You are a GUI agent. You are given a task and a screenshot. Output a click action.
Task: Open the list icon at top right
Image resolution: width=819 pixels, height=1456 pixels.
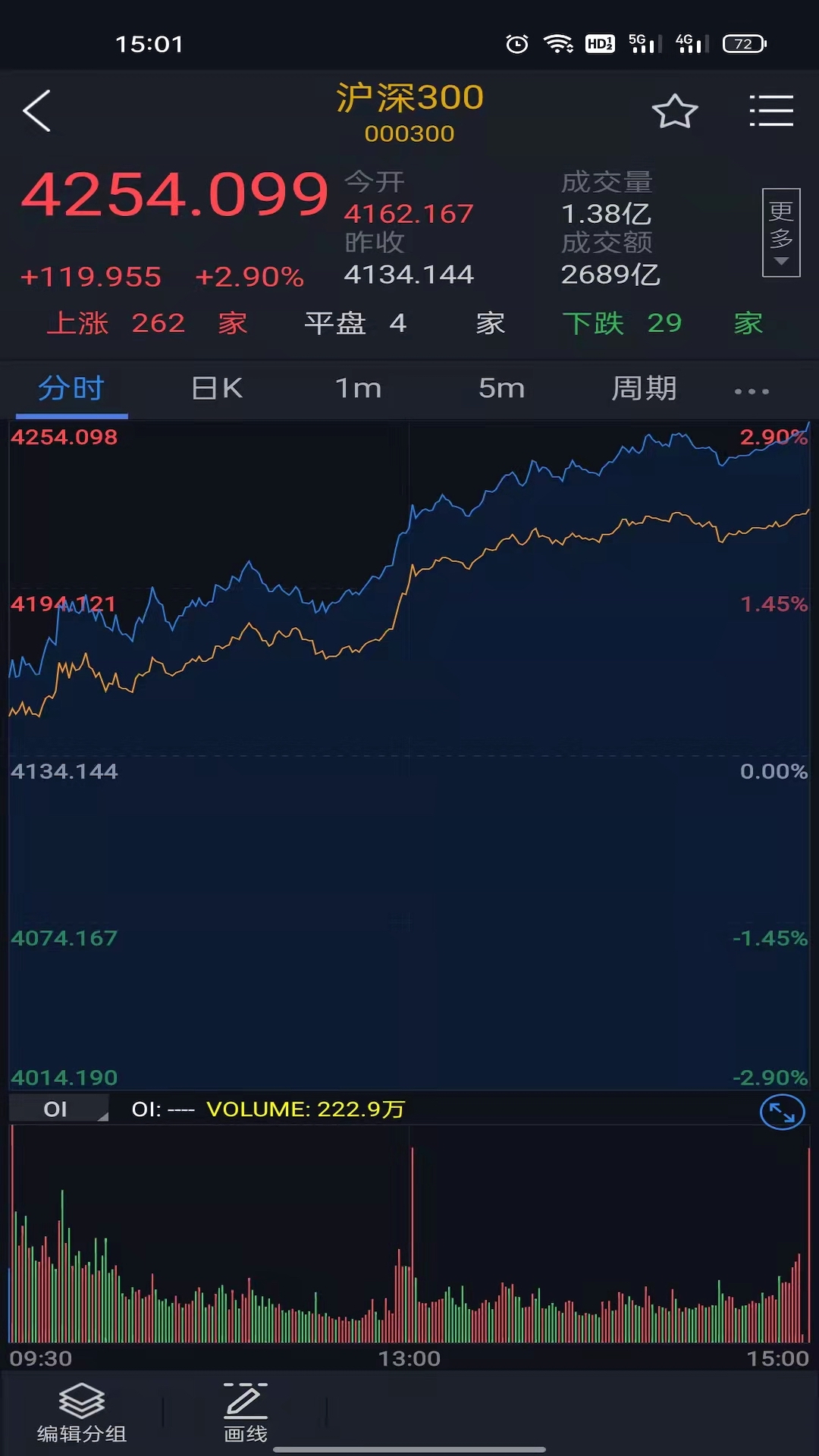tap(770, 110)
